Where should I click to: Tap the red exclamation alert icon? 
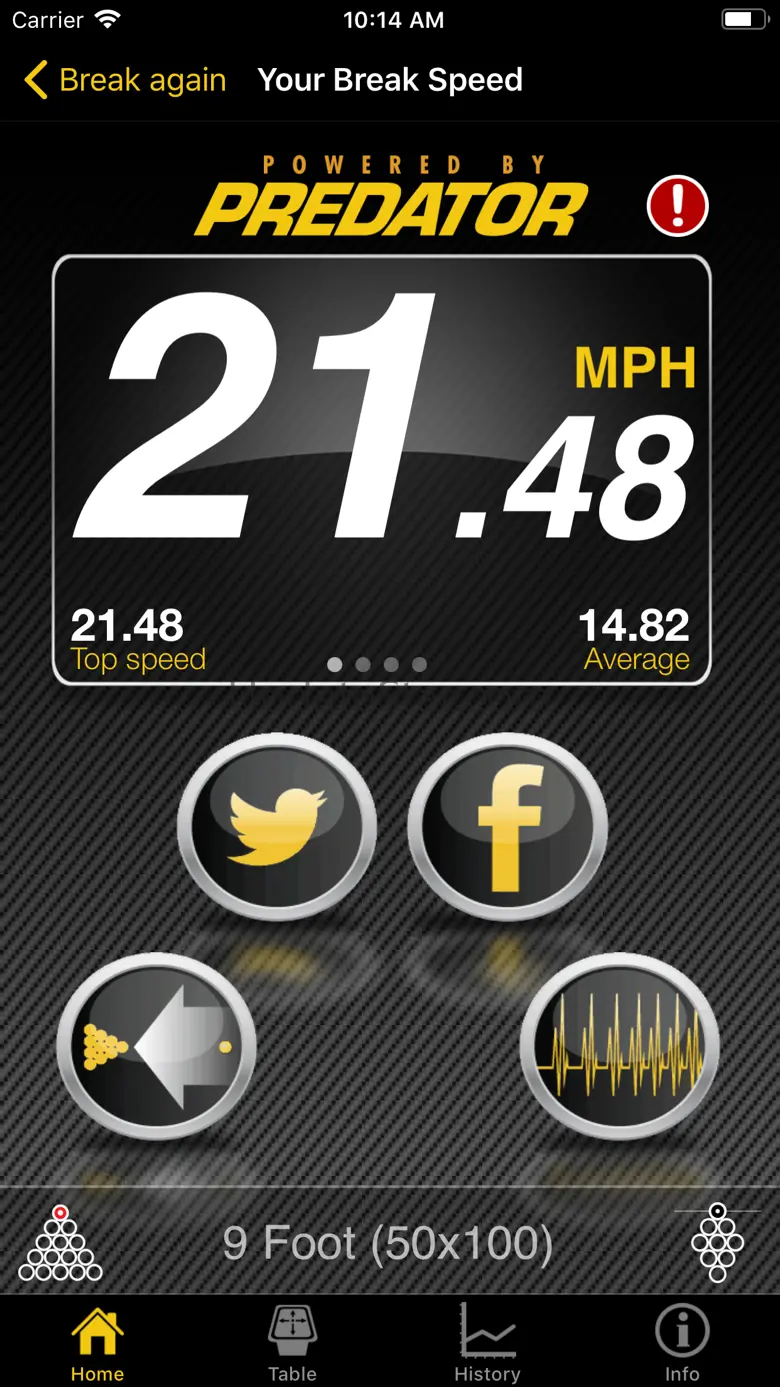point(677,207)
